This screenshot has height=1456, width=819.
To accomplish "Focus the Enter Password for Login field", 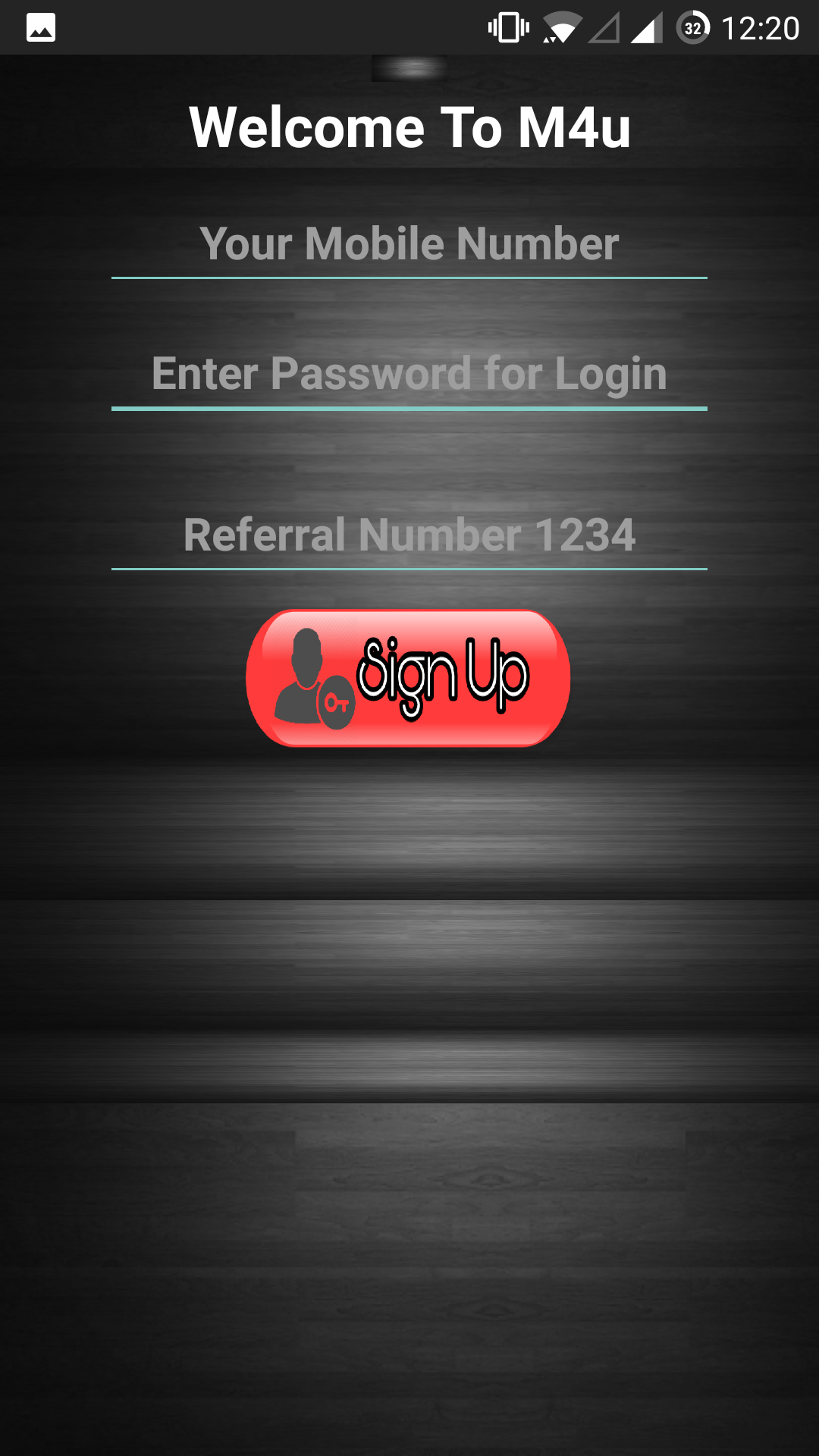I will coord(409,374).
